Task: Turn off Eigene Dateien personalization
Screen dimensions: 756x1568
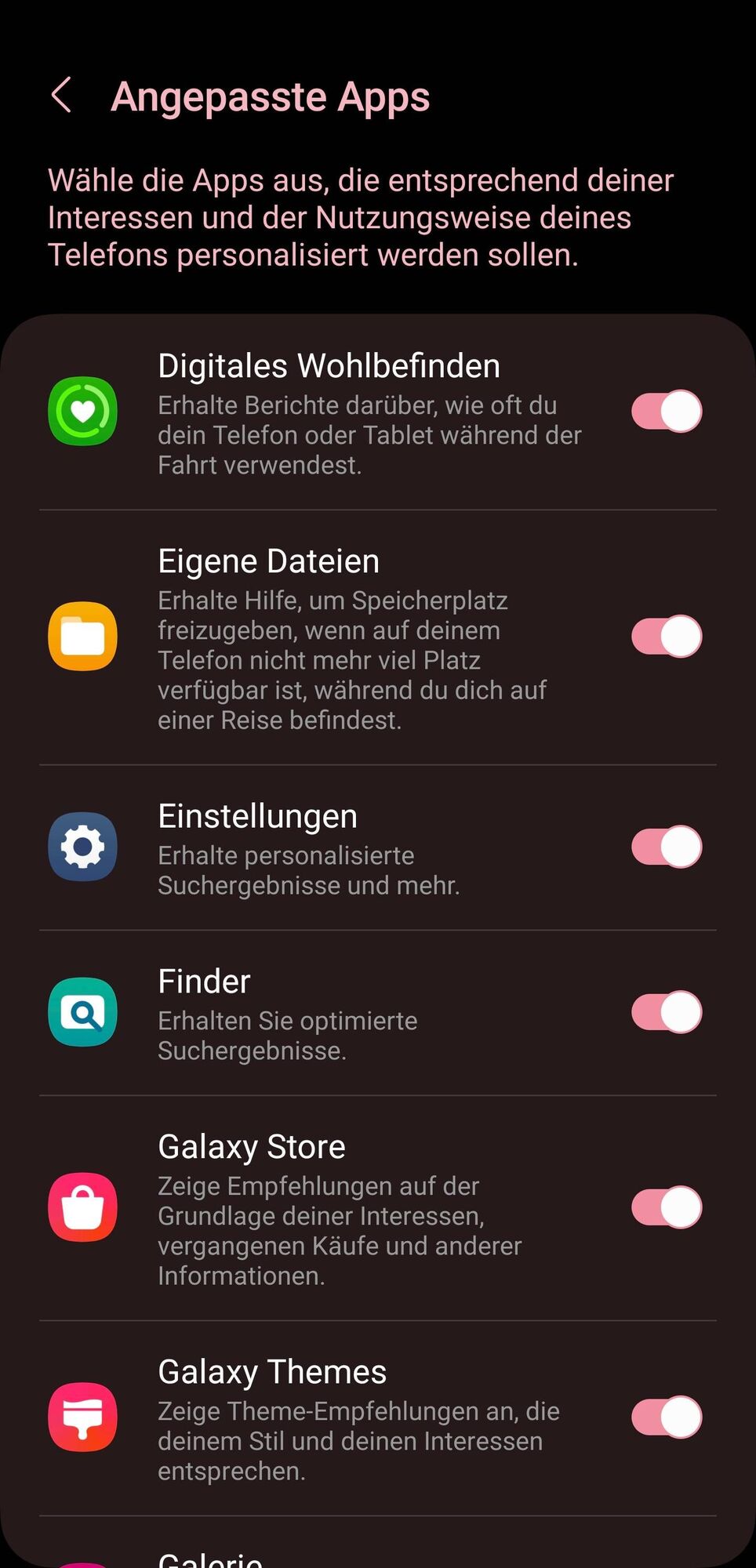Action: (666, 636)
